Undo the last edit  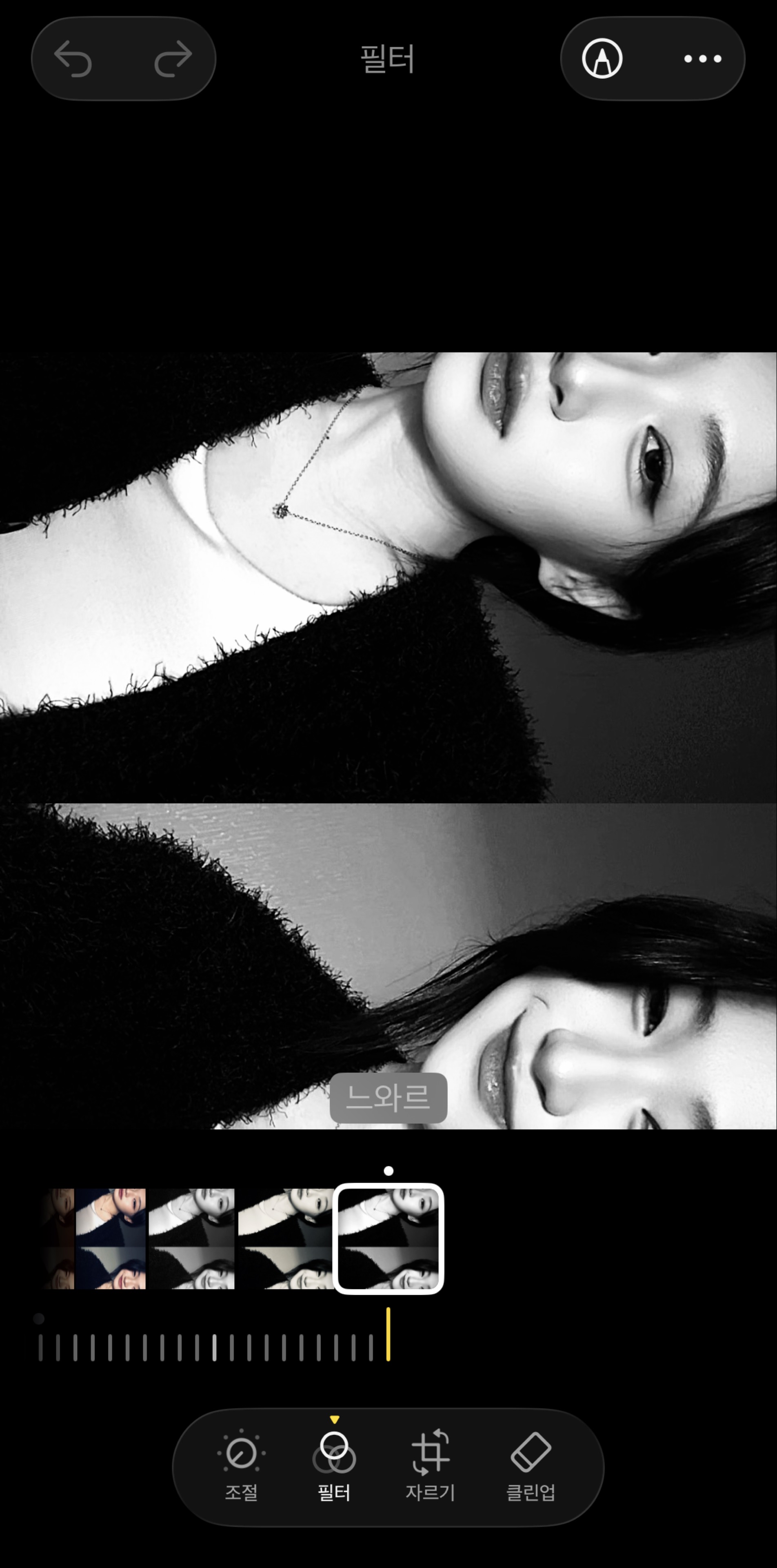pyautogui.click(x=73, y=59)
